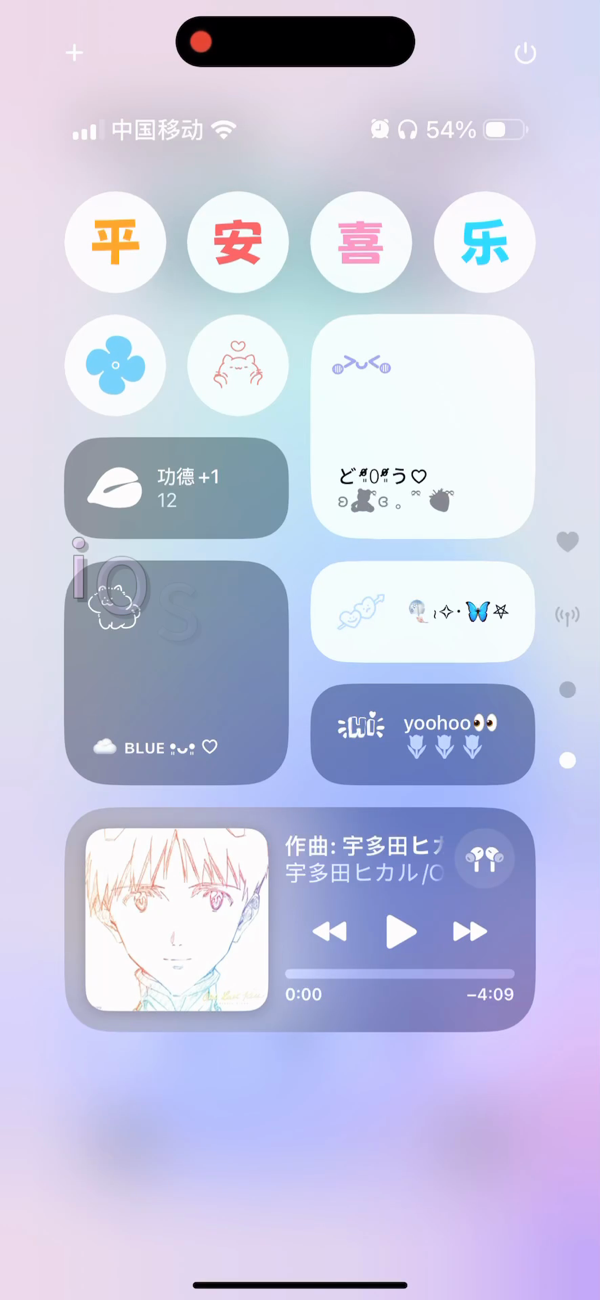Tap the blue butterfly widget
Image resolution: width=600 pixels, height=1300 pixels.
tap(423, 611)
